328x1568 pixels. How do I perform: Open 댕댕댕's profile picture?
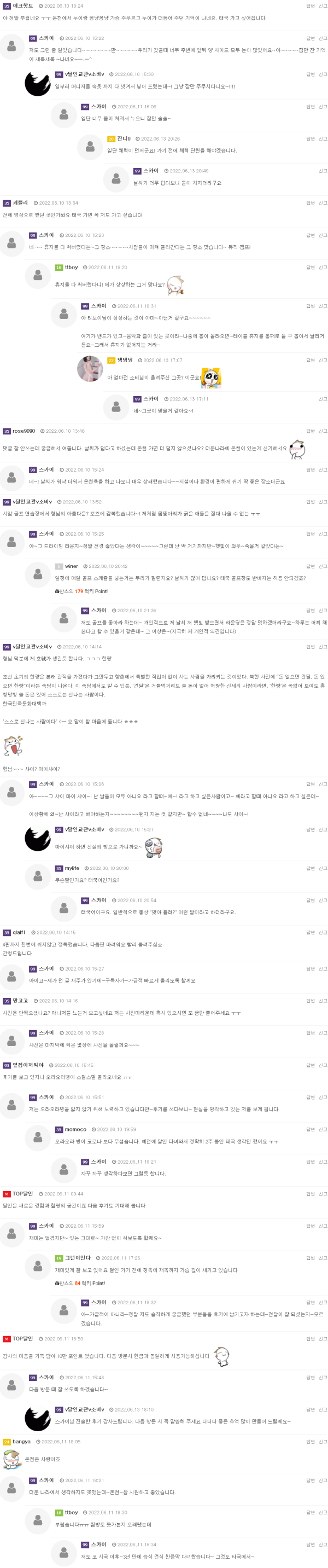[x=90, y=369]
